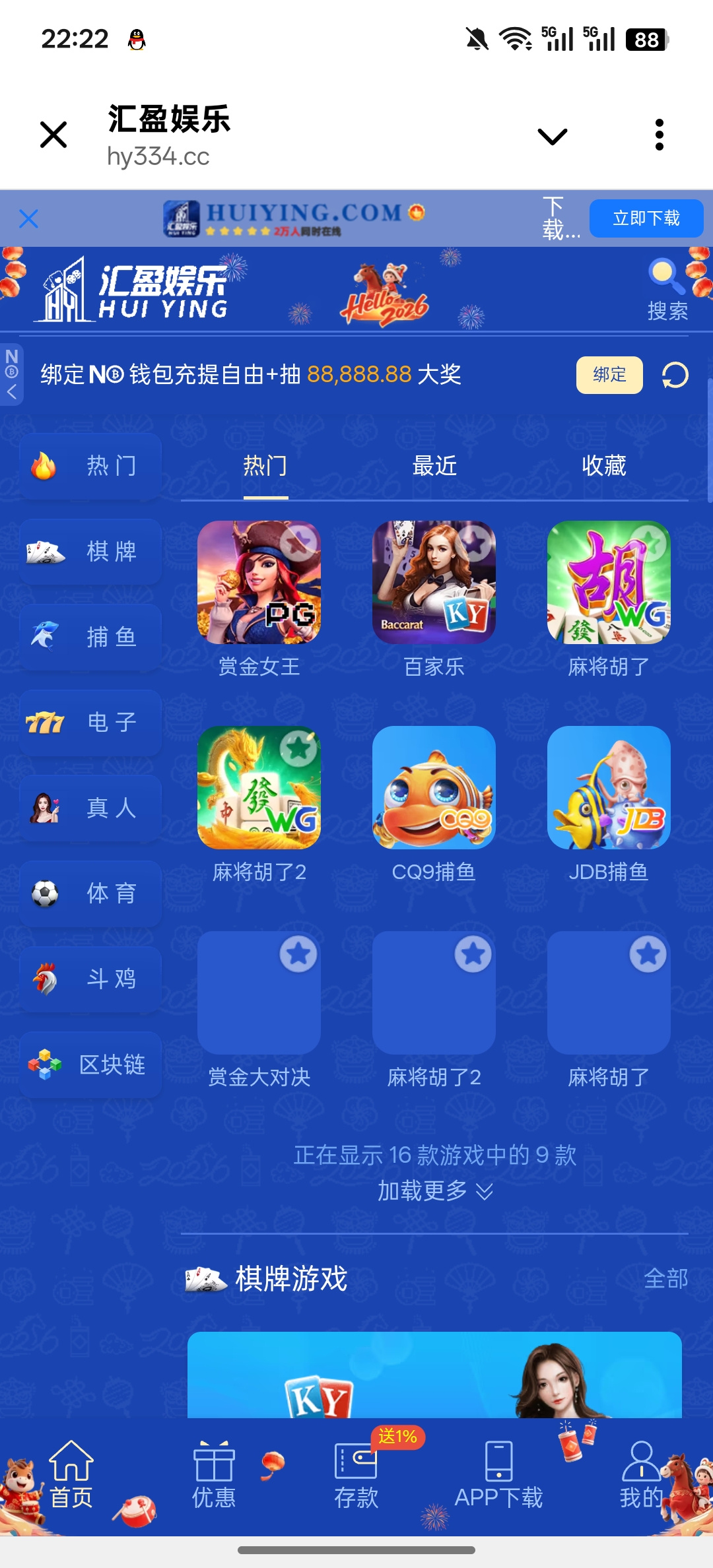
Task: Favorite the 赏金女王 game with its star
Action: point(297,542)
